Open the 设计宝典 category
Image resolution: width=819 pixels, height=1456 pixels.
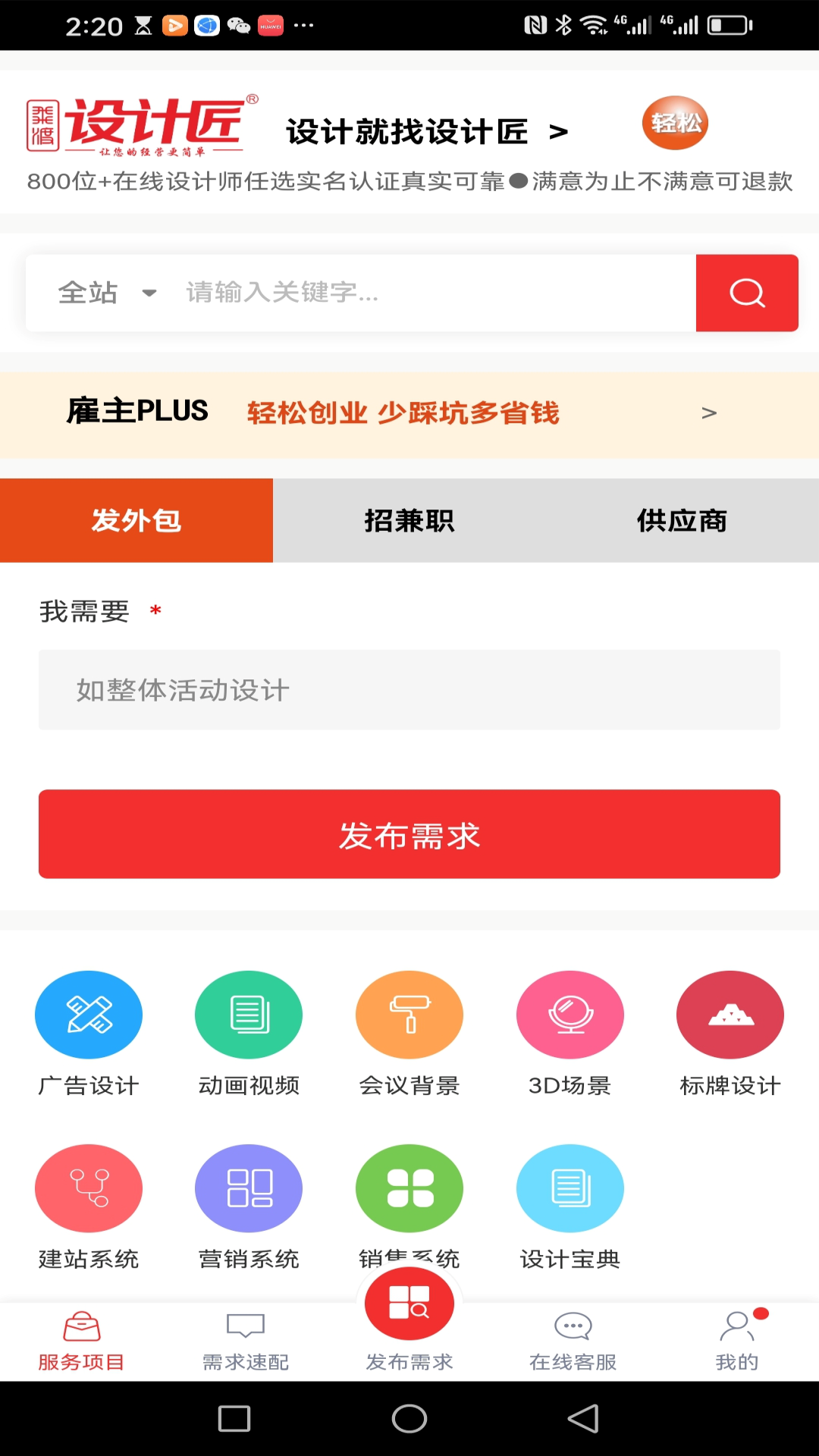coord(570,1188)
